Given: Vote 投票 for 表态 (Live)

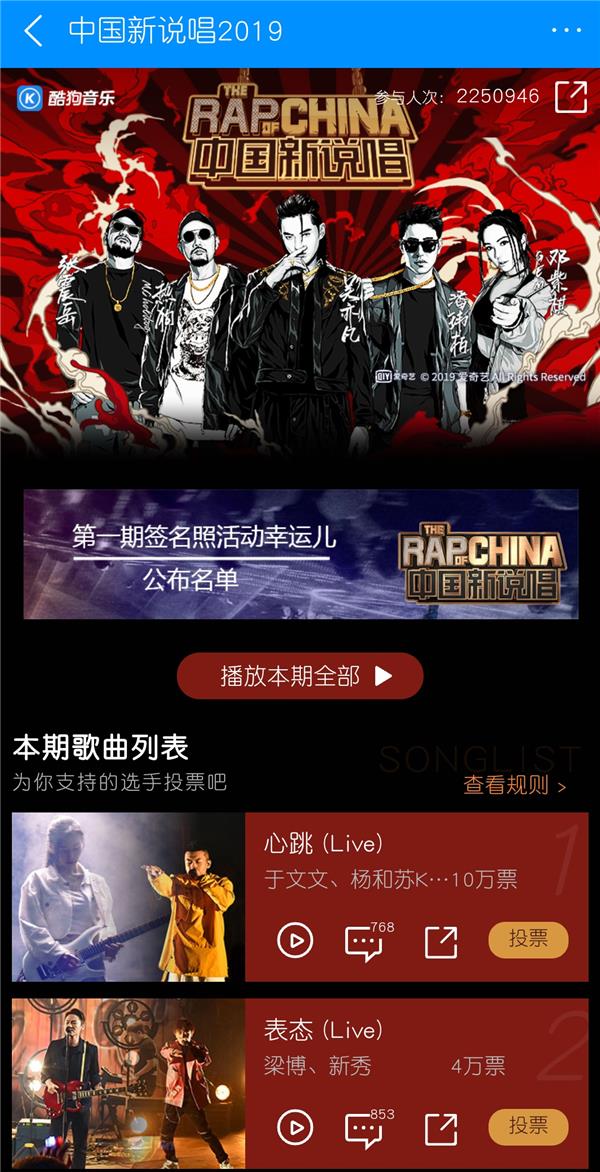Looking at the screenshot, I should pyautogui.click(x=528, y=1126).
